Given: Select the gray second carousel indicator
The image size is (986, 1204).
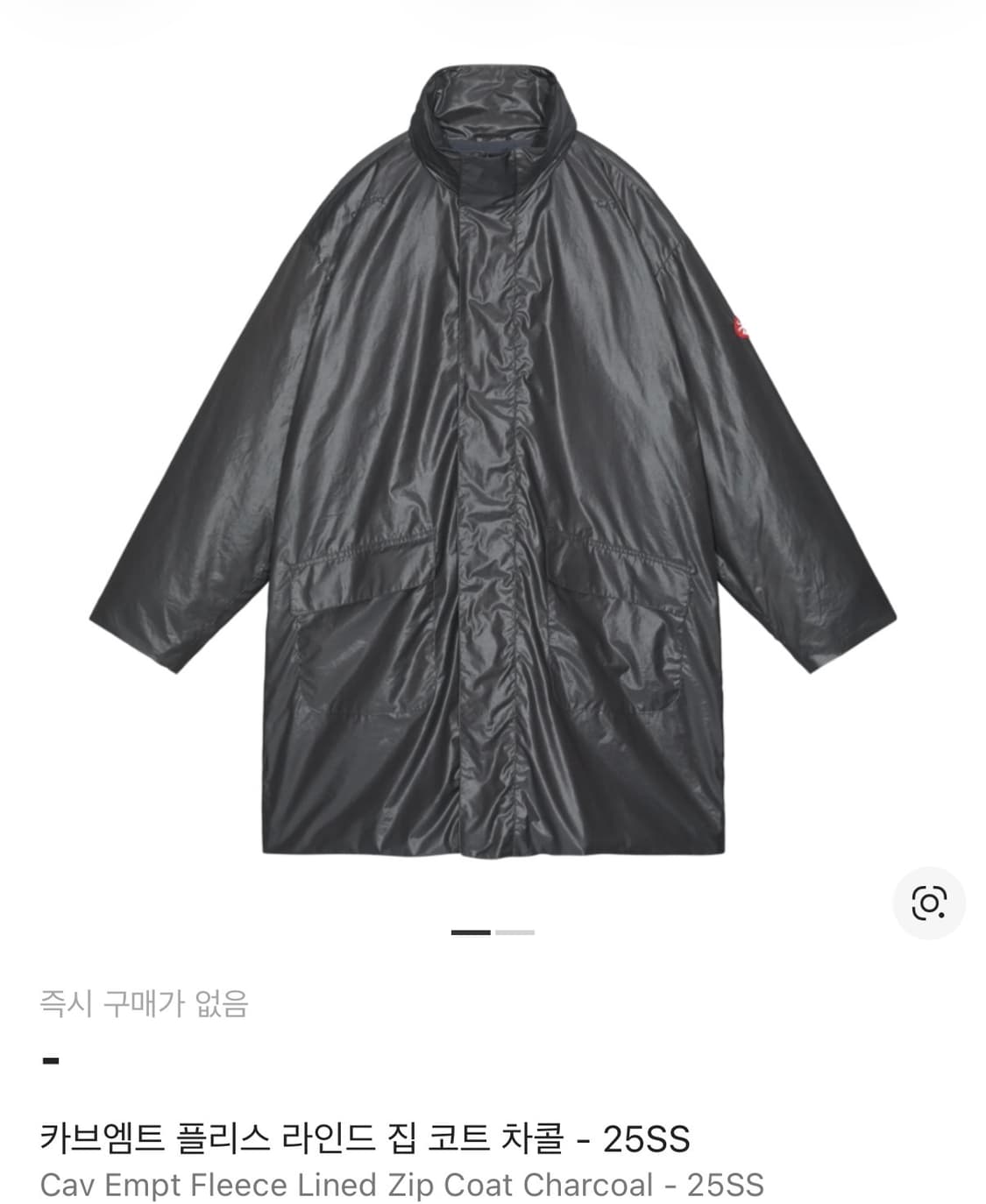Looking at the screenshot, I should click(x=516, y=931).
